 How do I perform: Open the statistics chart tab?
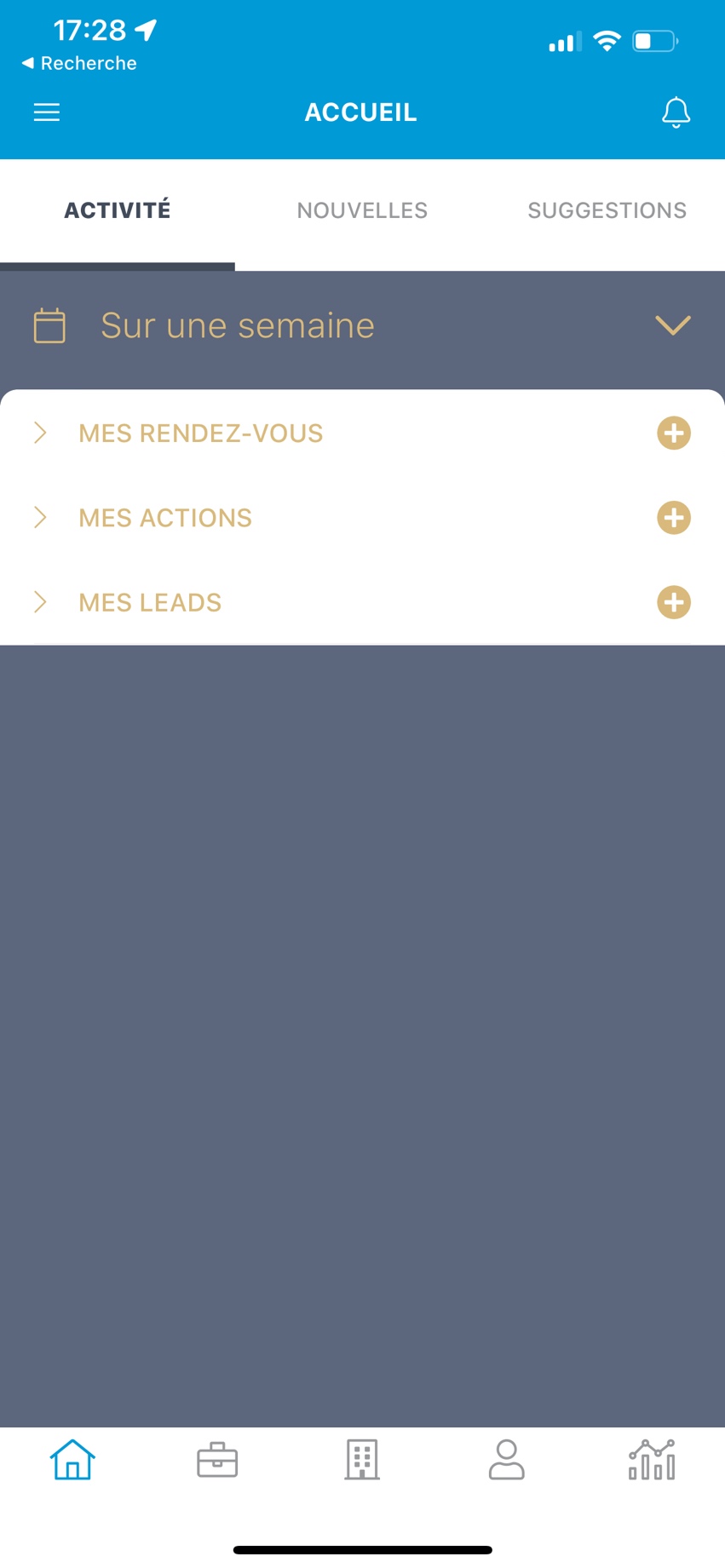tap(652, 1460)
